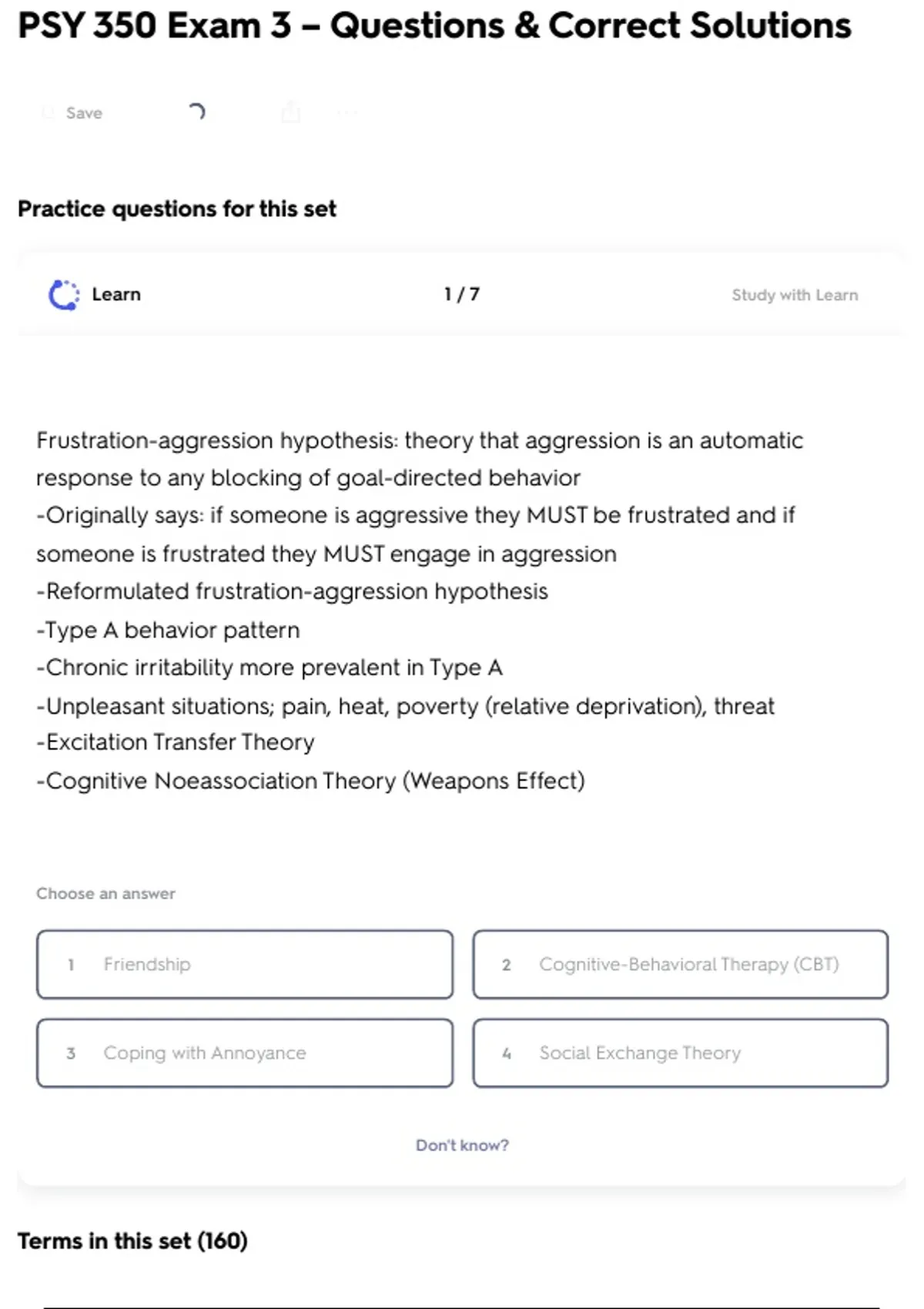Tap Don't know? to skip
Viewport: 924px width, 1309px height.
(x=462, y=1145)
